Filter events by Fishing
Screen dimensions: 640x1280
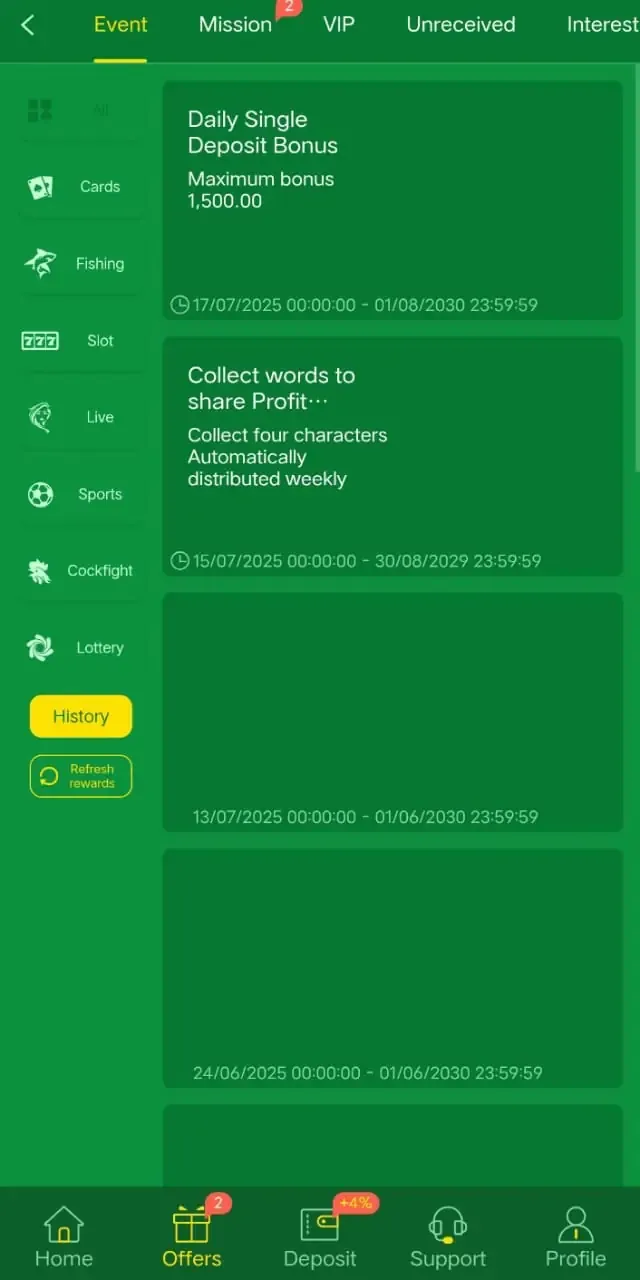(x=80, y=264)
